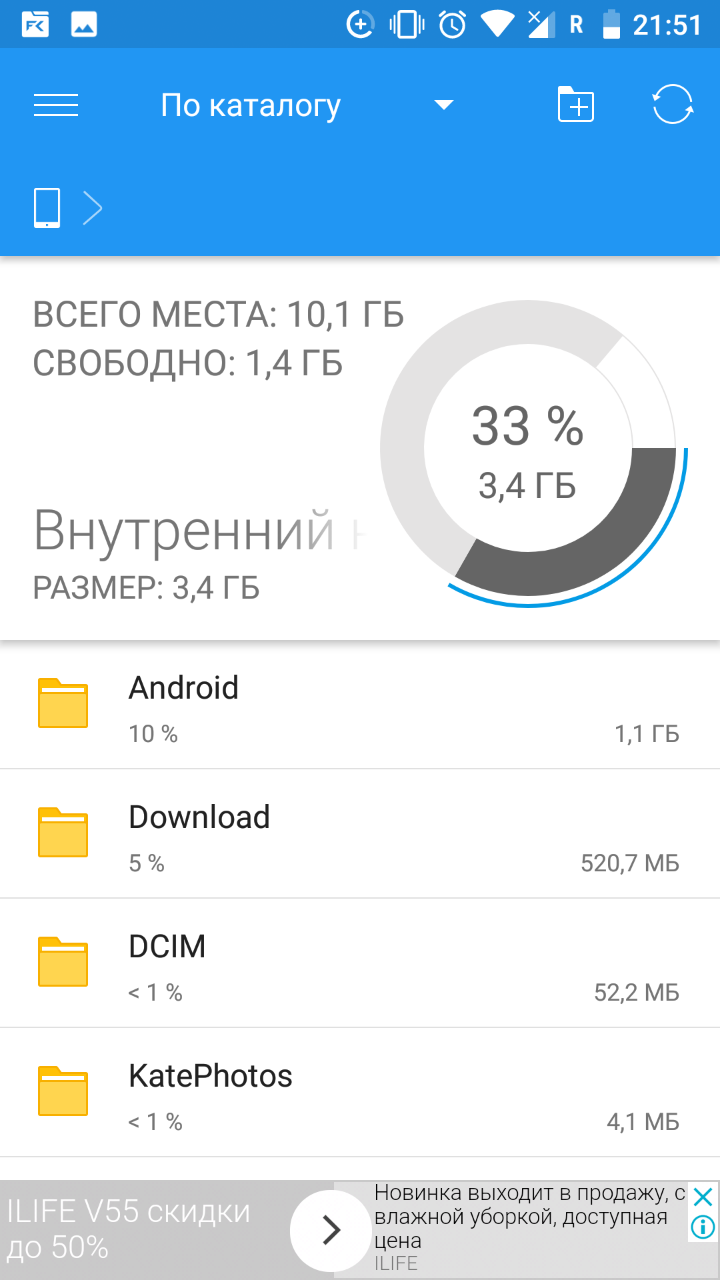
Task: Refresh the storage analysis
Action: point(673,105)
